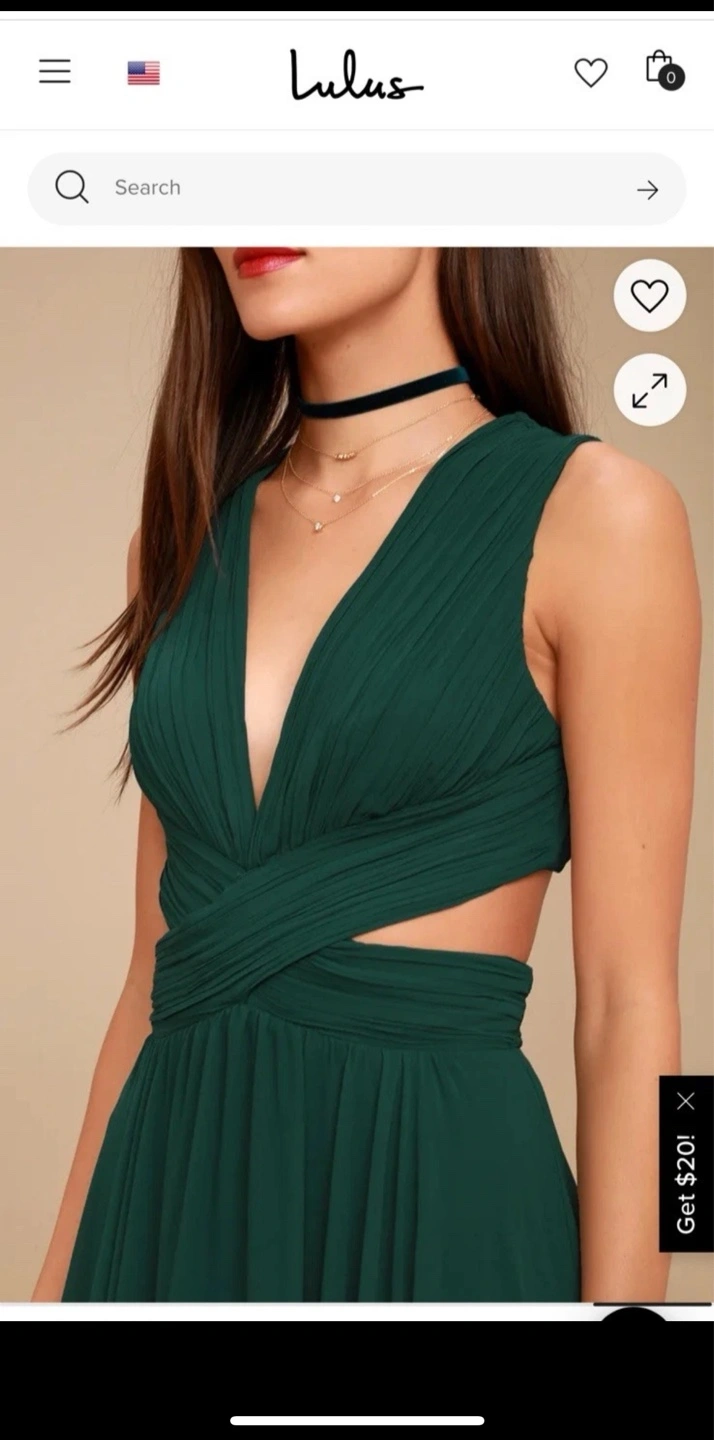This screenshot has height=1440, width=714.
Task: Add the green dress to favorites
Action: [649, 296]
